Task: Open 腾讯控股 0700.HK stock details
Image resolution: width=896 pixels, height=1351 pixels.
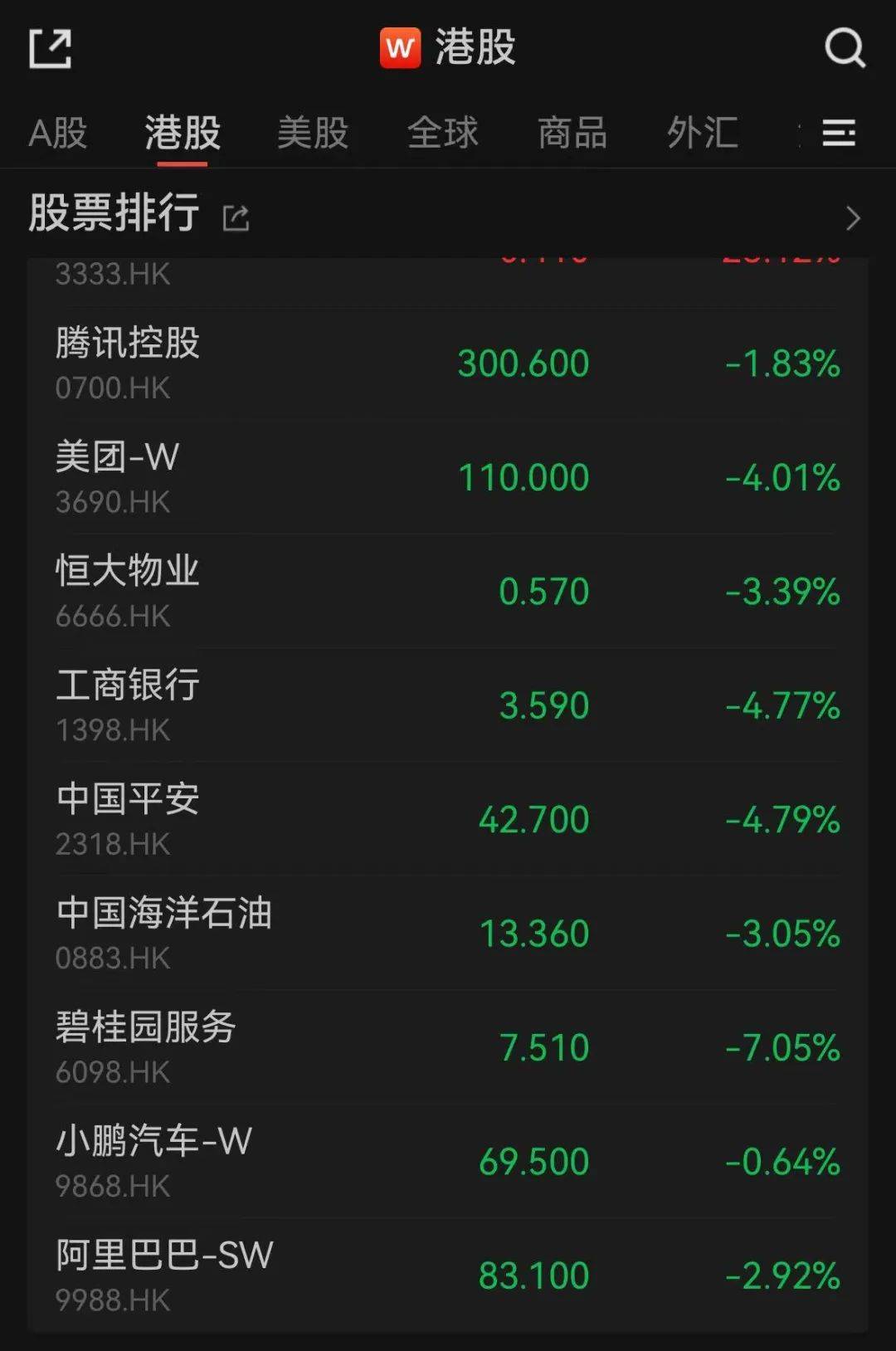Action: tap(448, 363)
